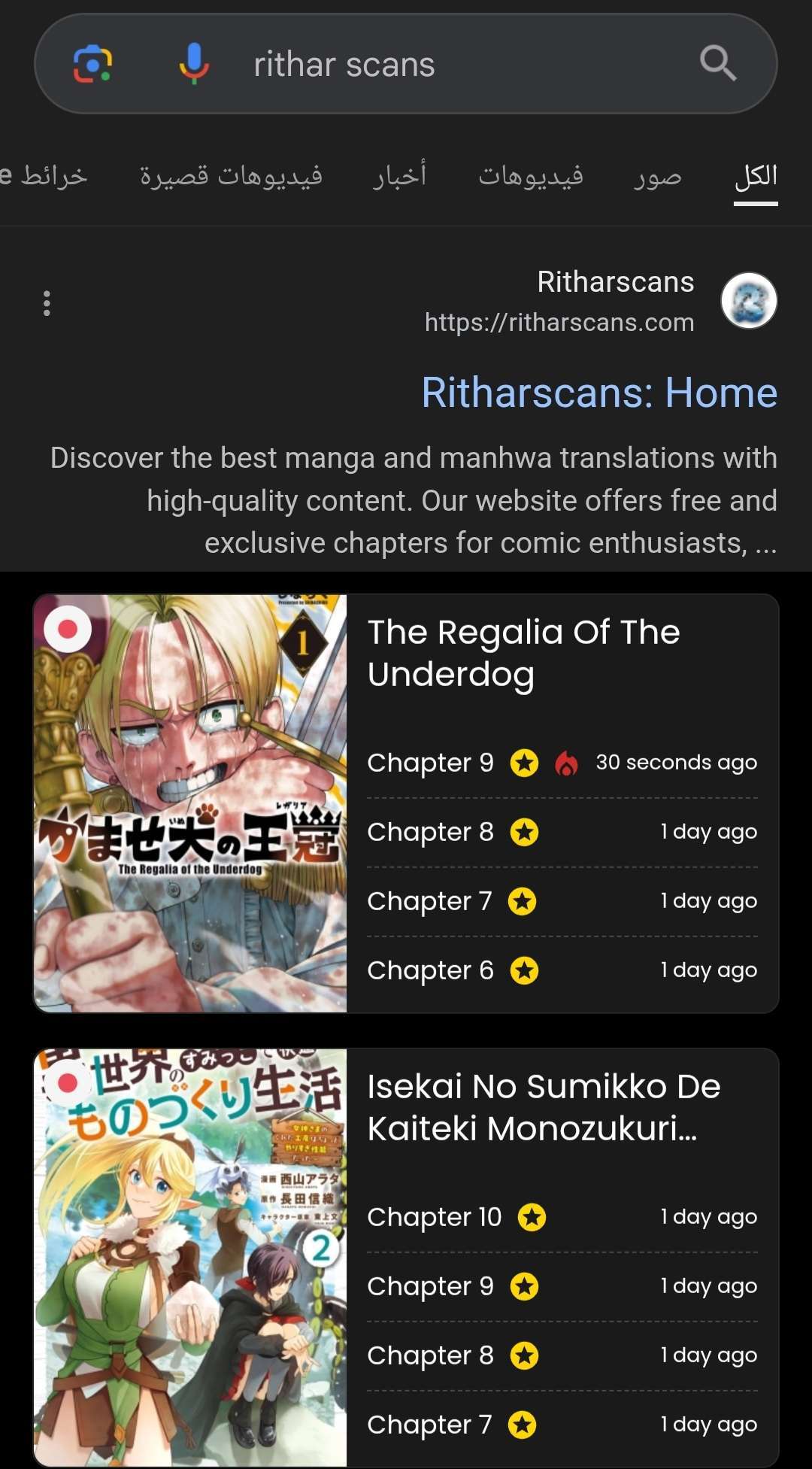Switch to the فيديوهات tab
Viewport: 812px width, 1469px height.
coord(531,176)
